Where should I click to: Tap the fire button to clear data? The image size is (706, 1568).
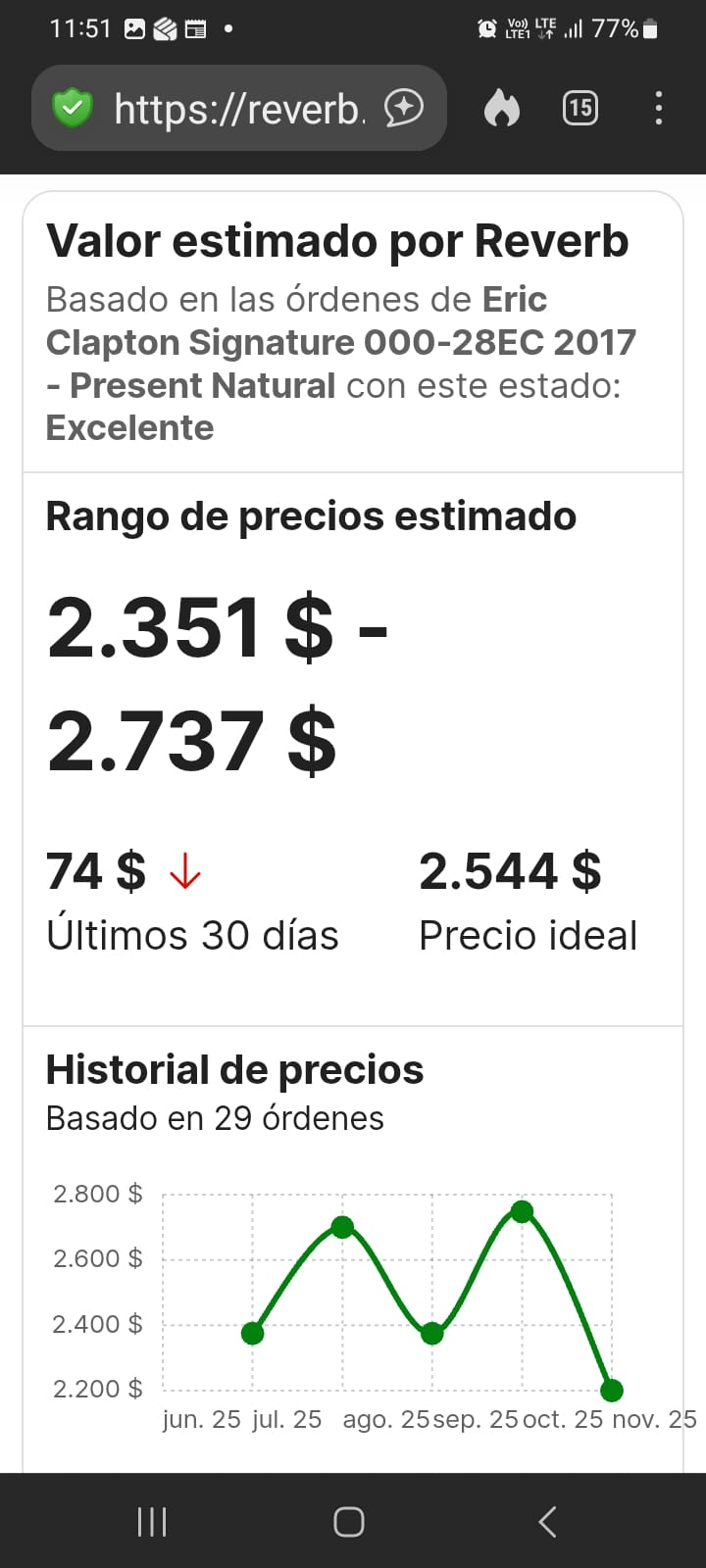(x=501, y=108)
